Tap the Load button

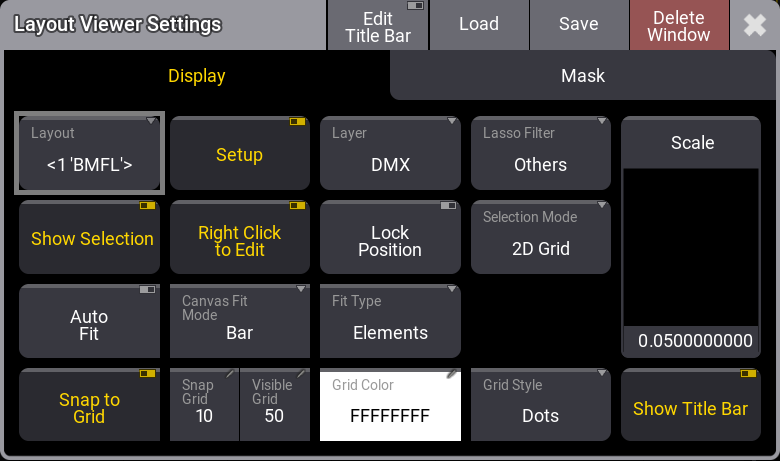[x=478, y=25]
